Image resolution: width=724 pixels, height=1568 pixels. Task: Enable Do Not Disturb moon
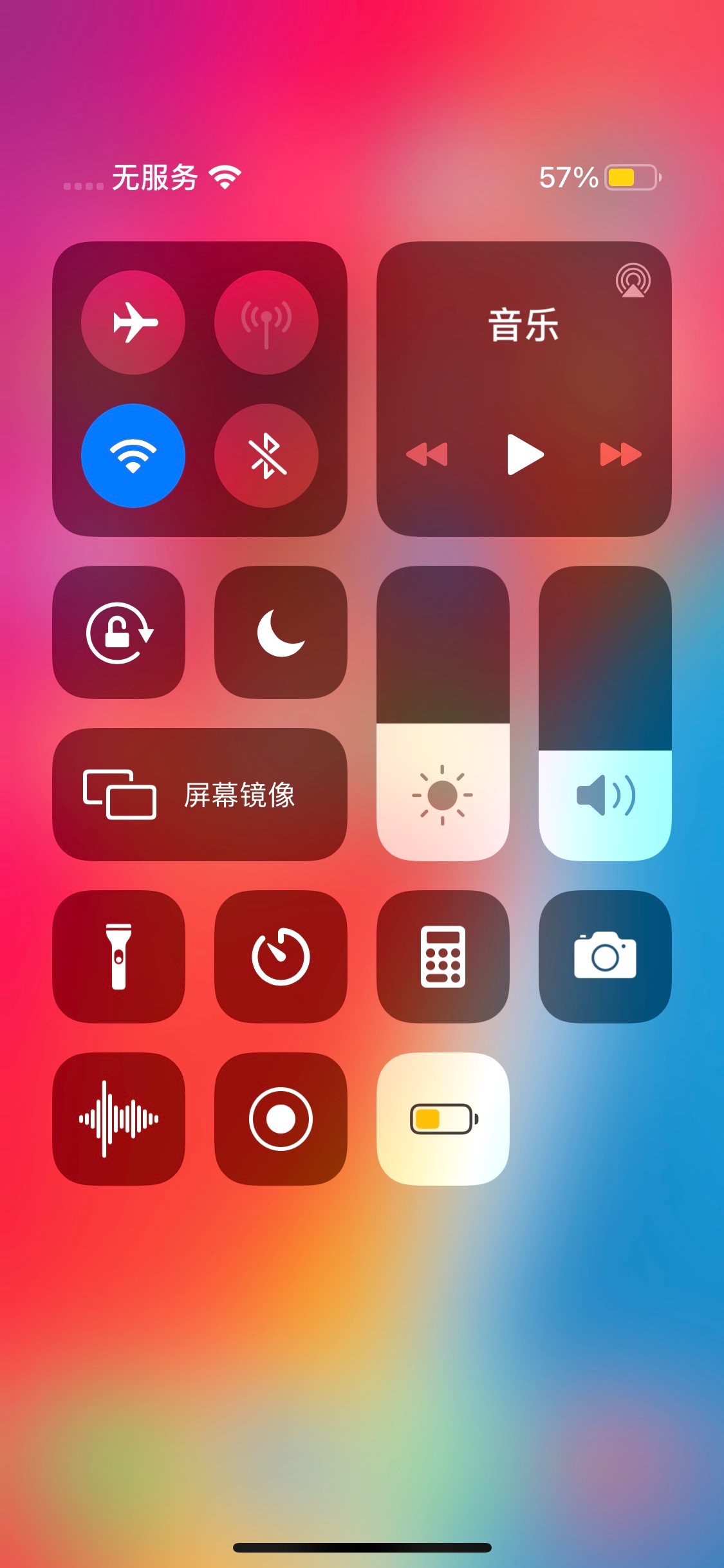tap(281, 632)
